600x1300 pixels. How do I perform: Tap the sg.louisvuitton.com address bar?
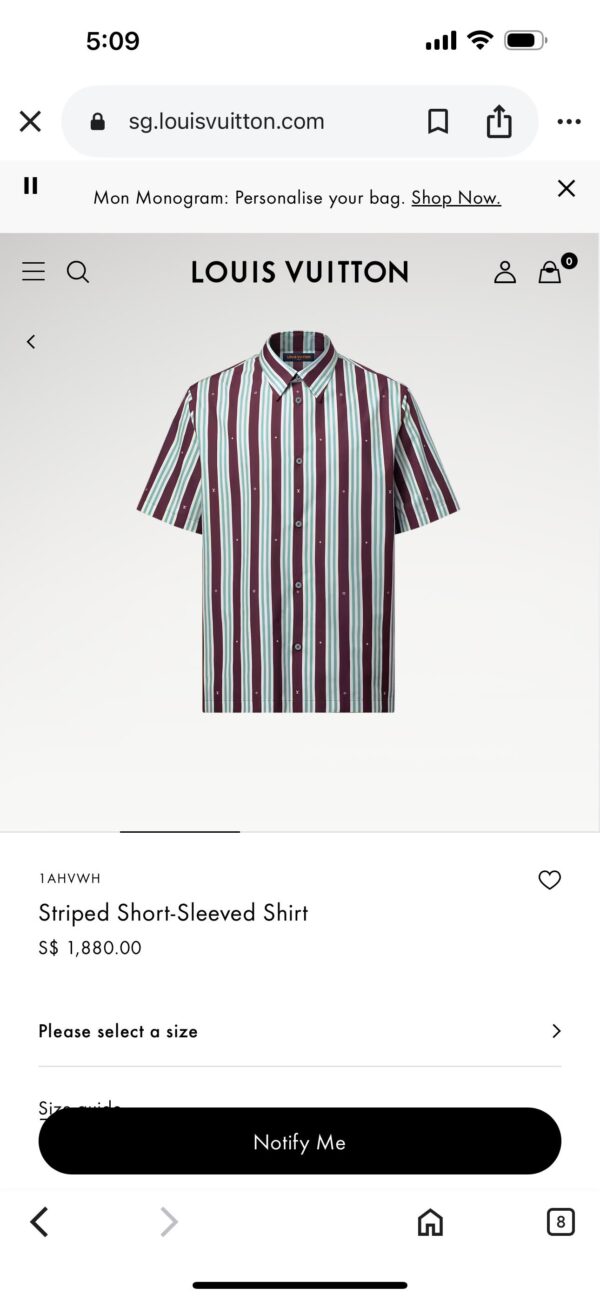click(x=226, y=122)
